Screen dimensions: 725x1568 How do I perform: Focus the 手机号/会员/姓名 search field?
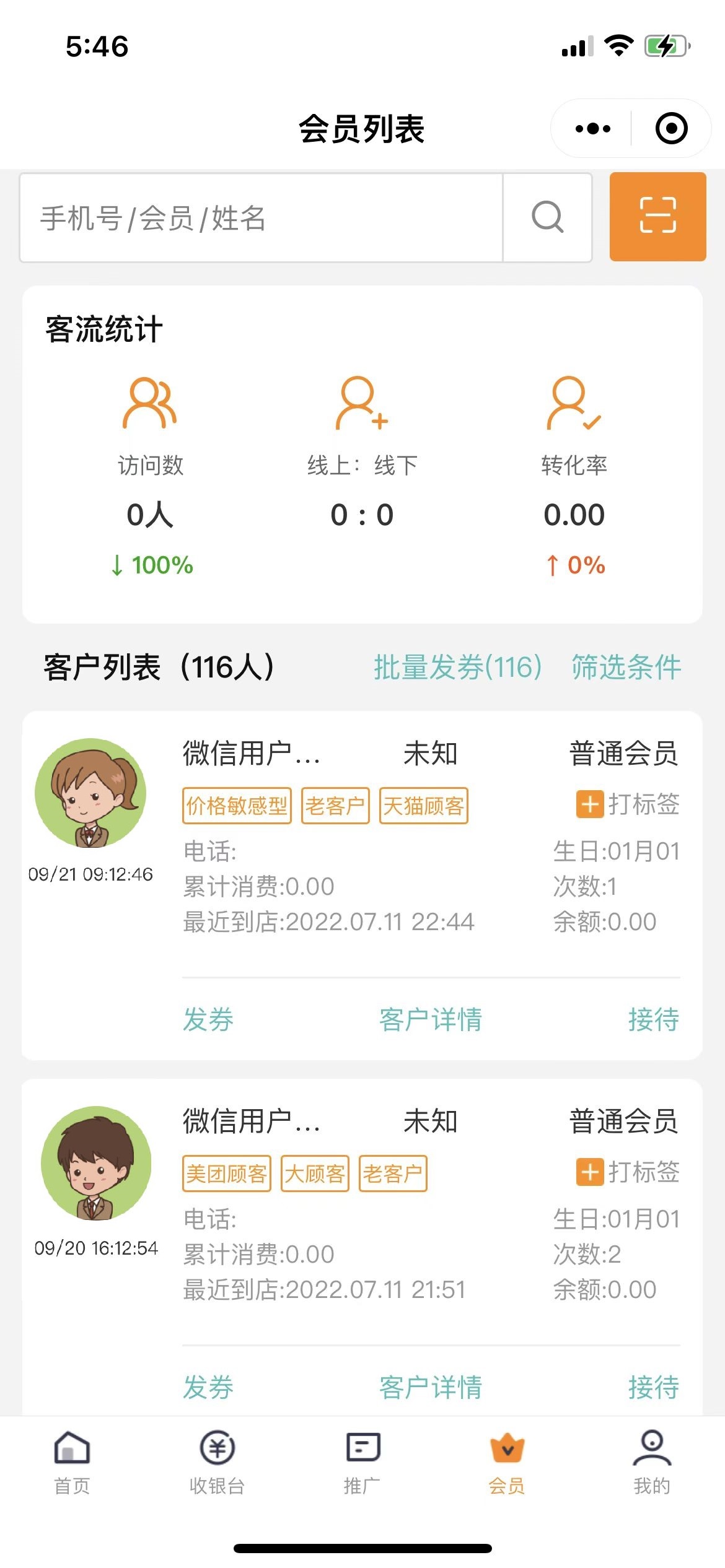point(260,218)
